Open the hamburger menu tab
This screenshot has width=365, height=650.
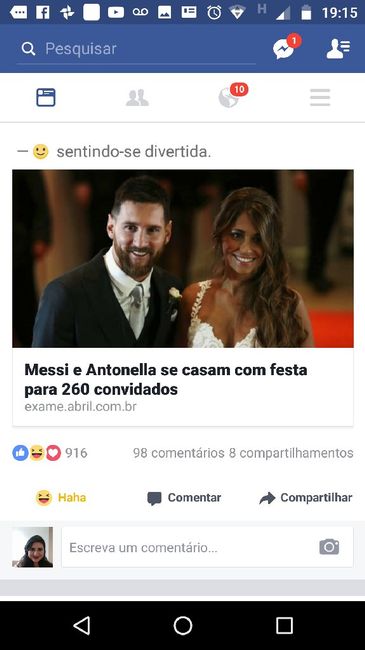[320, 98]
